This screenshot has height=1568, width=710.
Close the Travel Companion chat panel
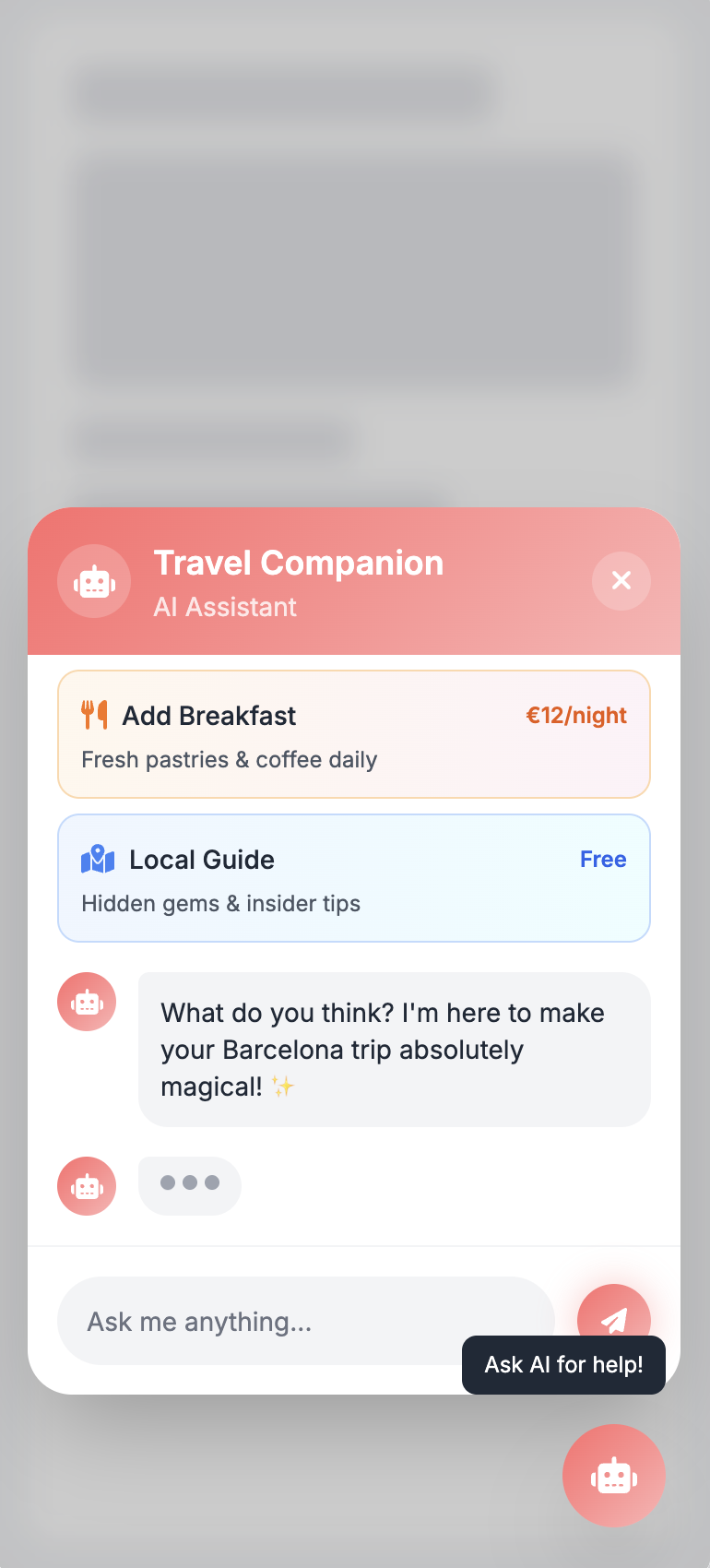(x=621, y=581)
